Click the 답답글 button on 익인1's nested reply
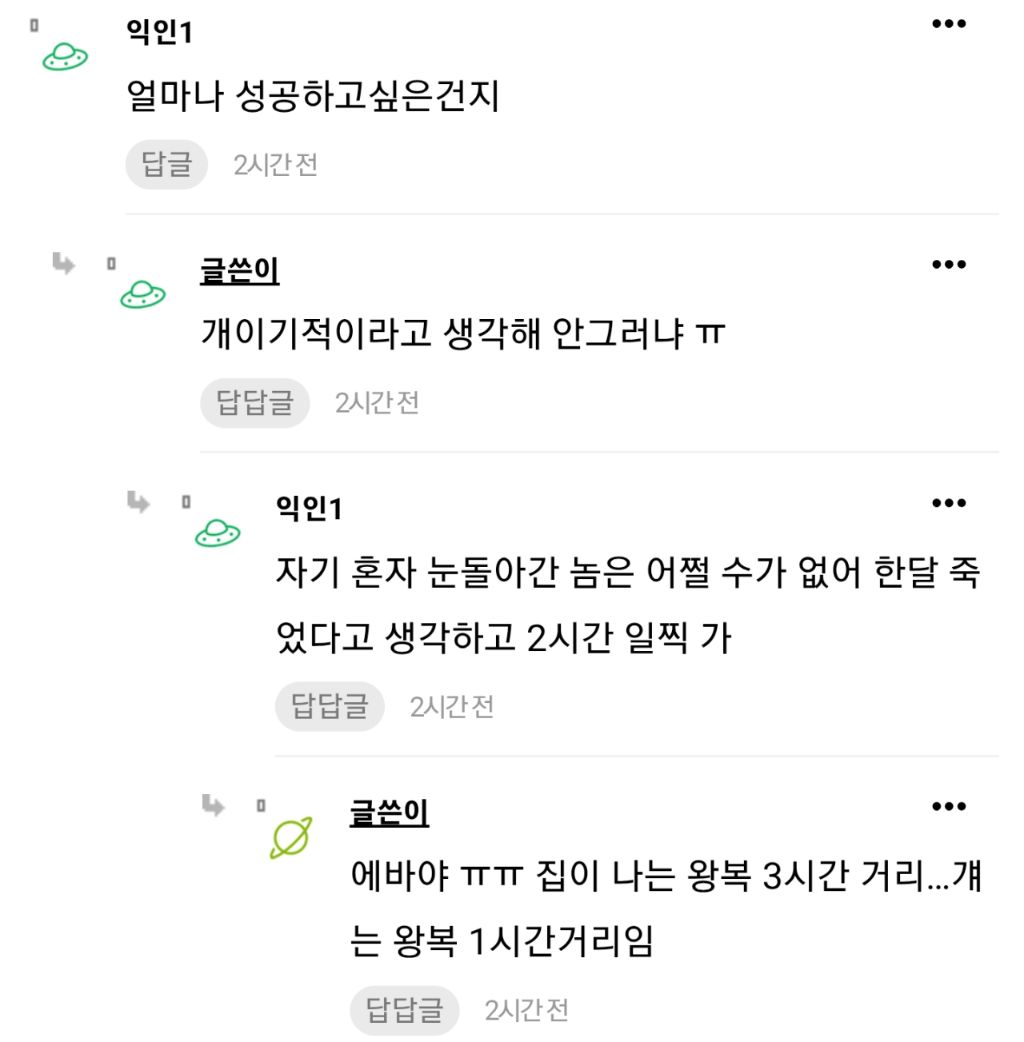Screen dimensions: 1024x1042 coord(330,705)
